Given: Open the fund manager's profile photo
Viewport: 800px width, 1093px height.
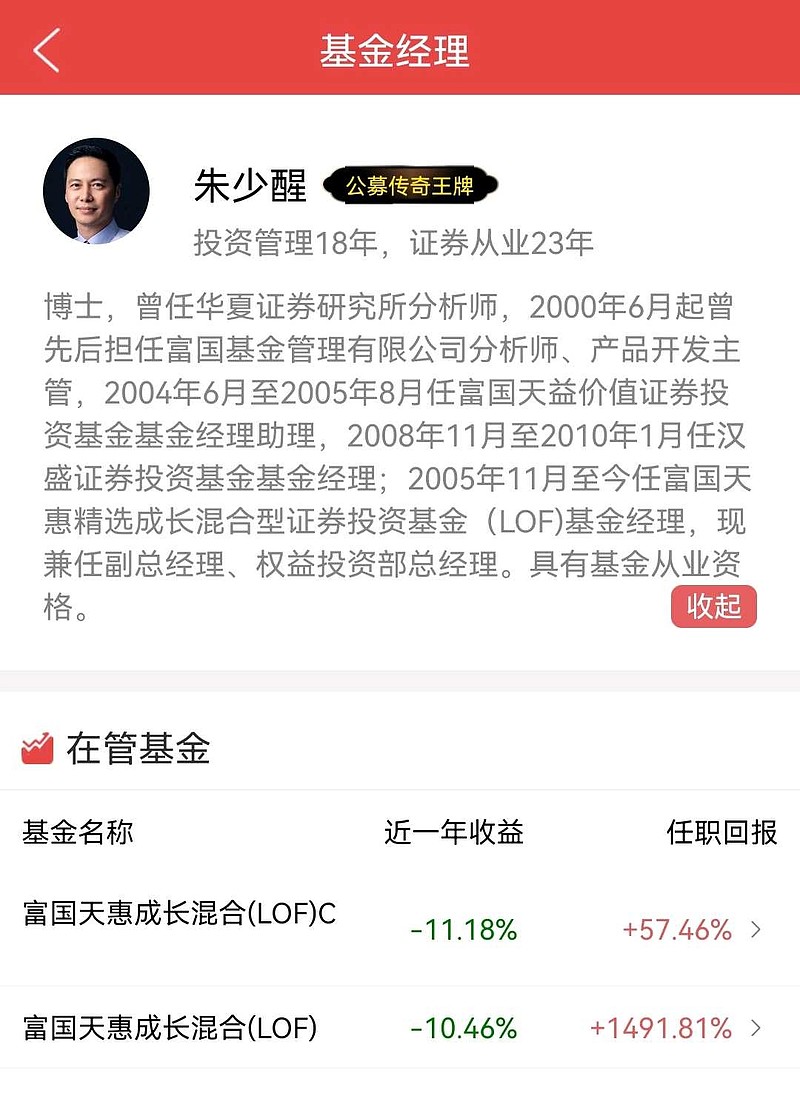Looking at the screenshot, I should (95, 189).
